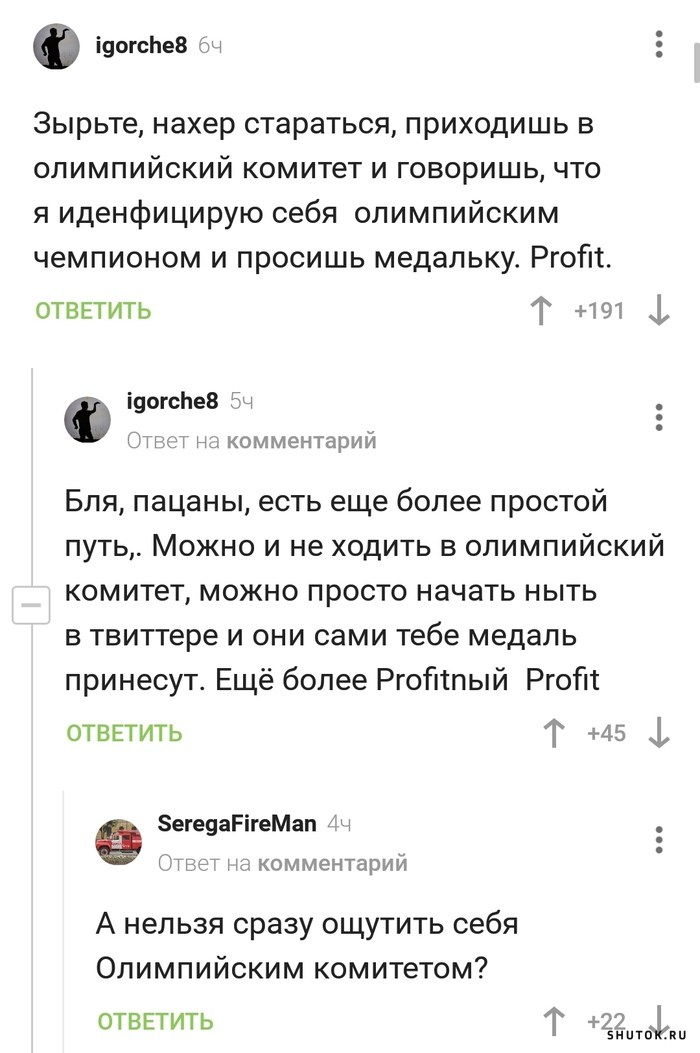Downvote the comment rated +45
The image size is (700, 1053).
659,733
